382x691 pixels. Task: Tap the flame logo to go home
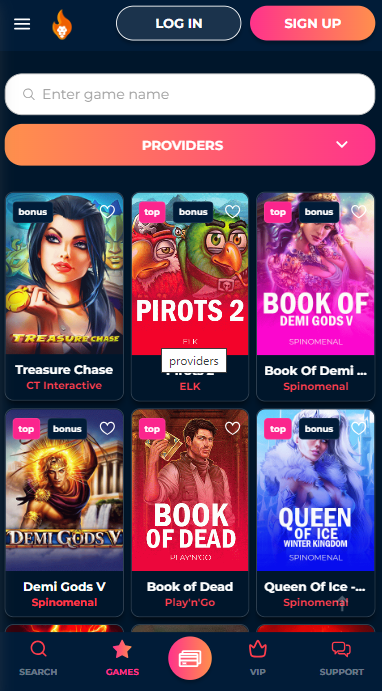[x=62, y=25]
